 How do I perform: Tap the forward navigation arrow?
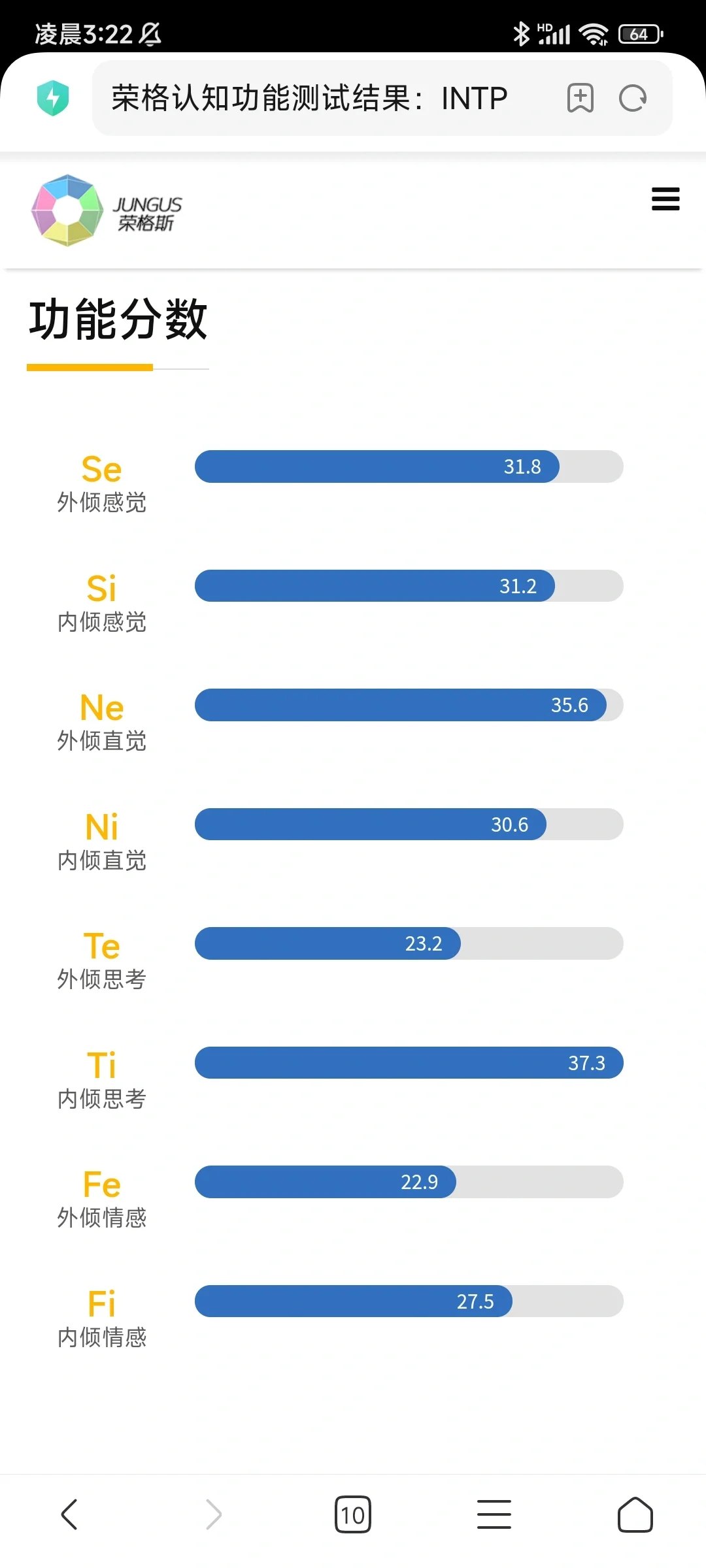click(212, 1515)
